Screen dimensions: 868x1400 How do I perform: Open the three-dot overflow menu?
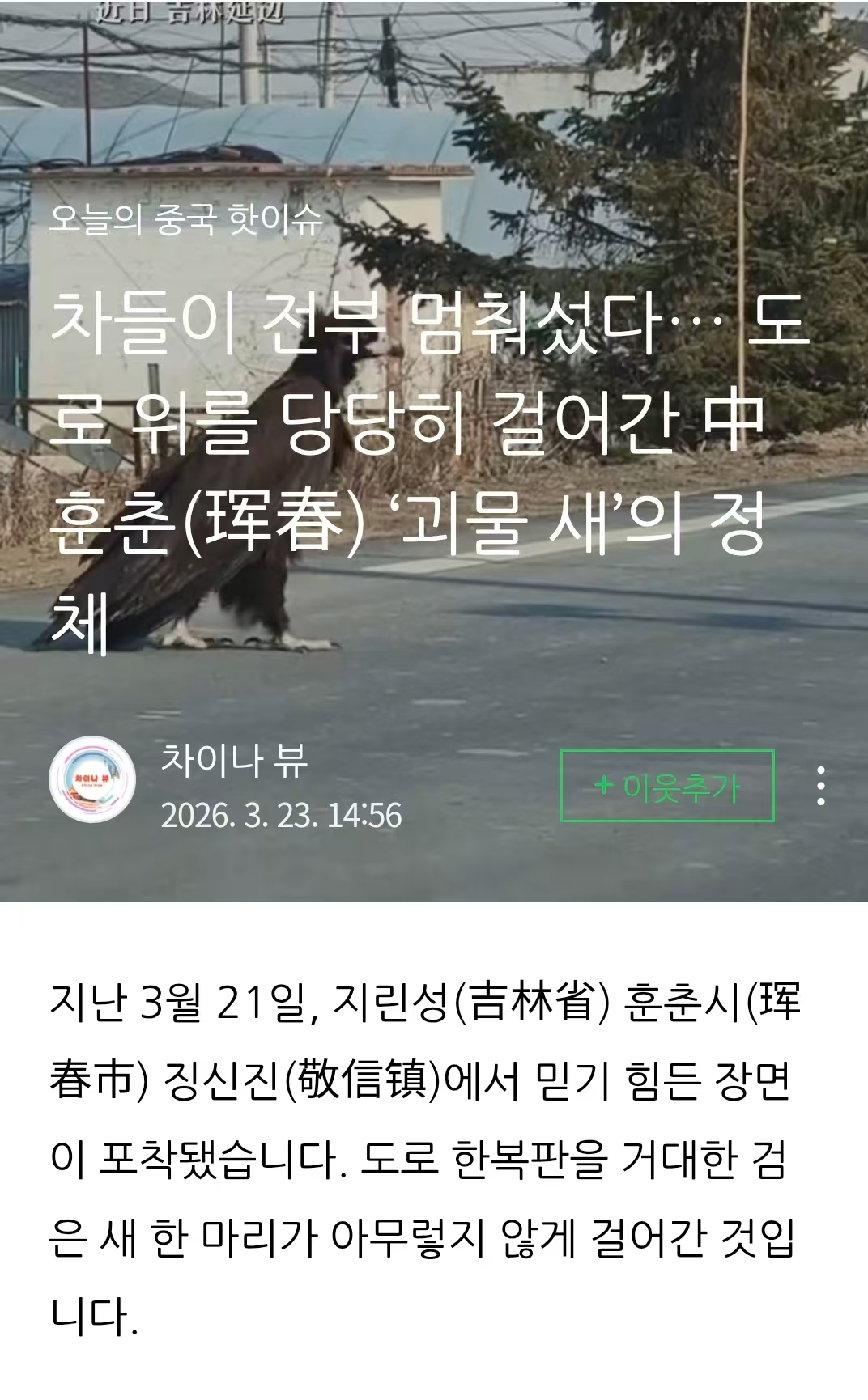coord(821,786)
